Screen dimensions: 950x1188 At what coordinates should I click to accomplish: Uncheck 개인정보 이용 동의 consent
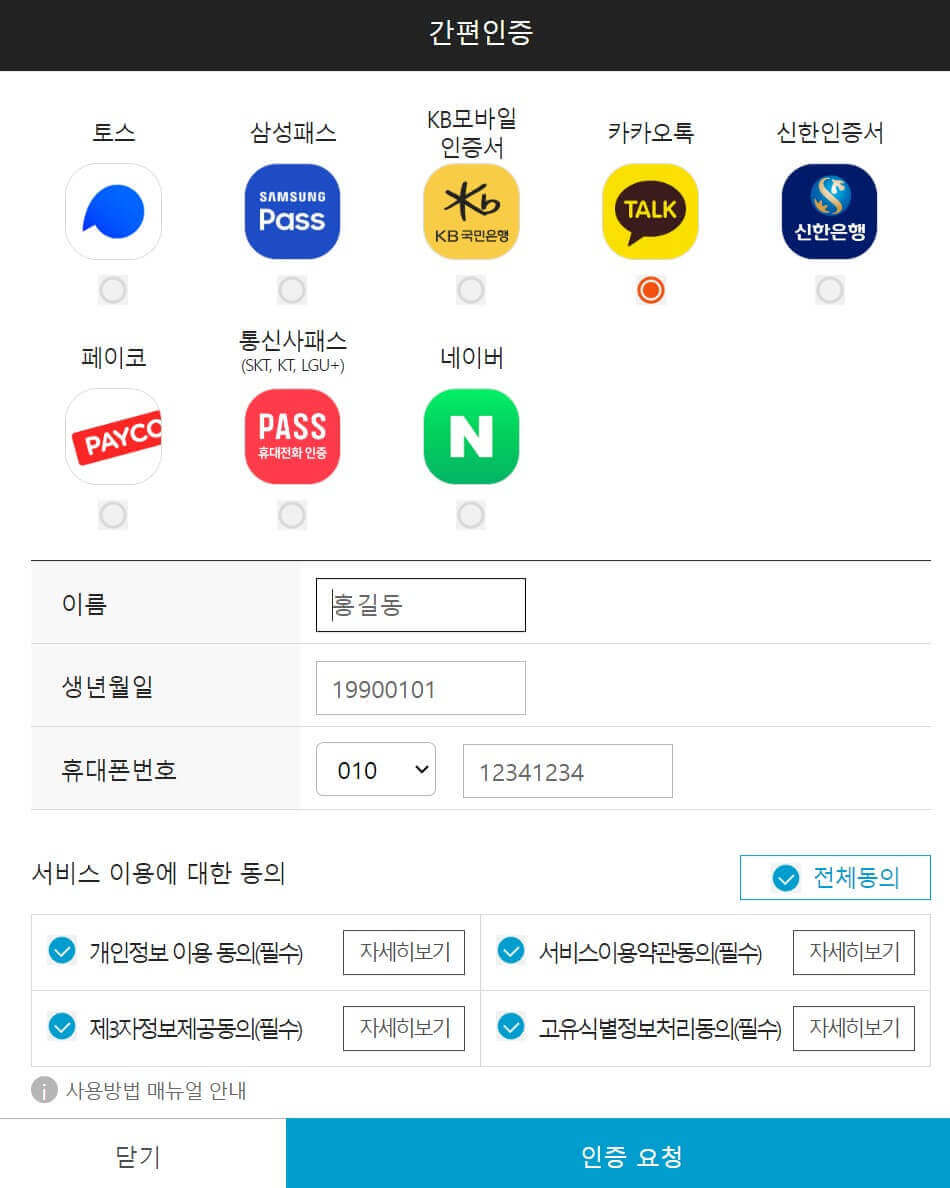[x=61, y=952]
